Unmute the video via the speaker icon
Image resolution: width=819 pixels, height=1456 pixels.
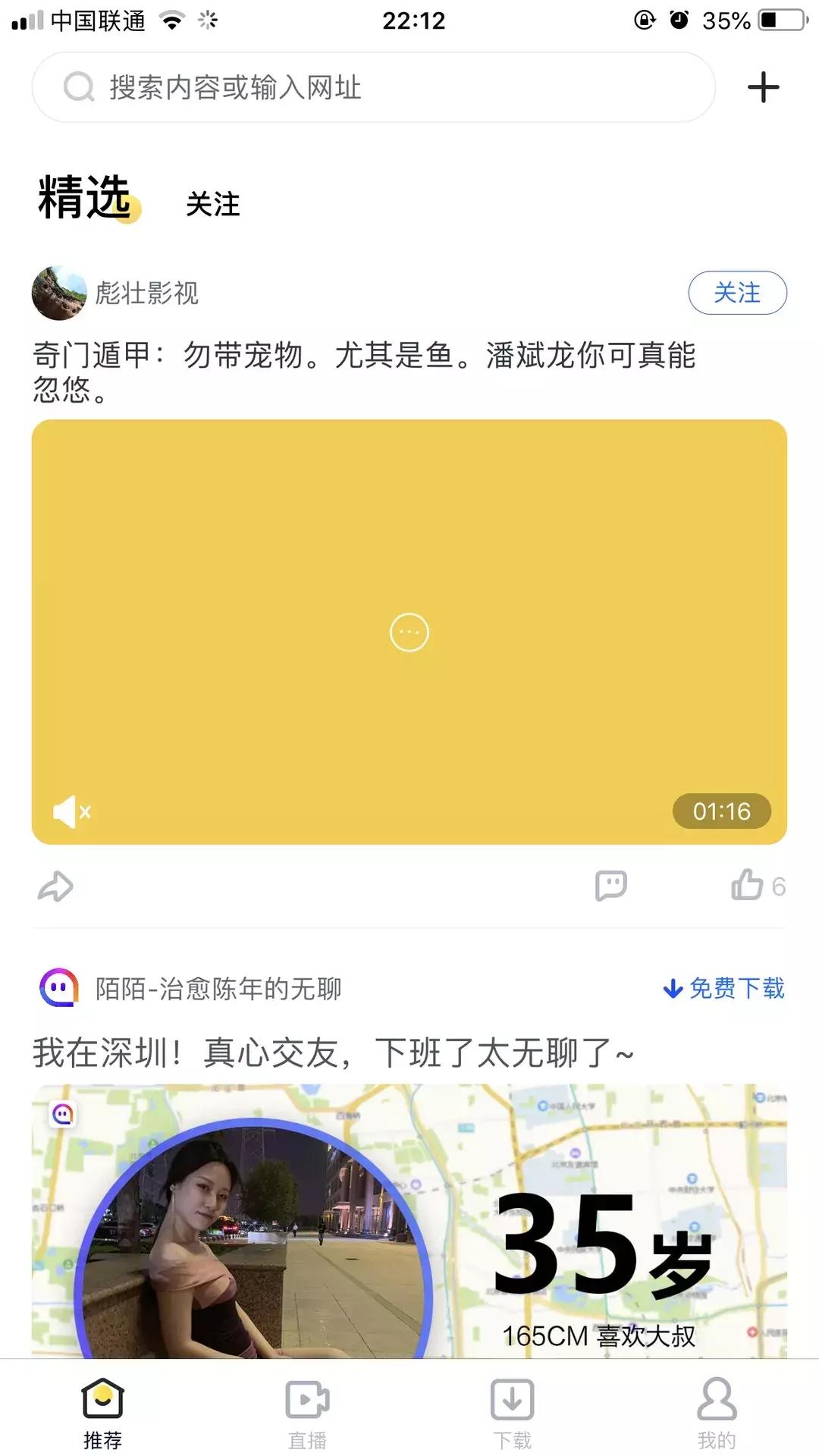pyautogui.click(x=70, y=811)
